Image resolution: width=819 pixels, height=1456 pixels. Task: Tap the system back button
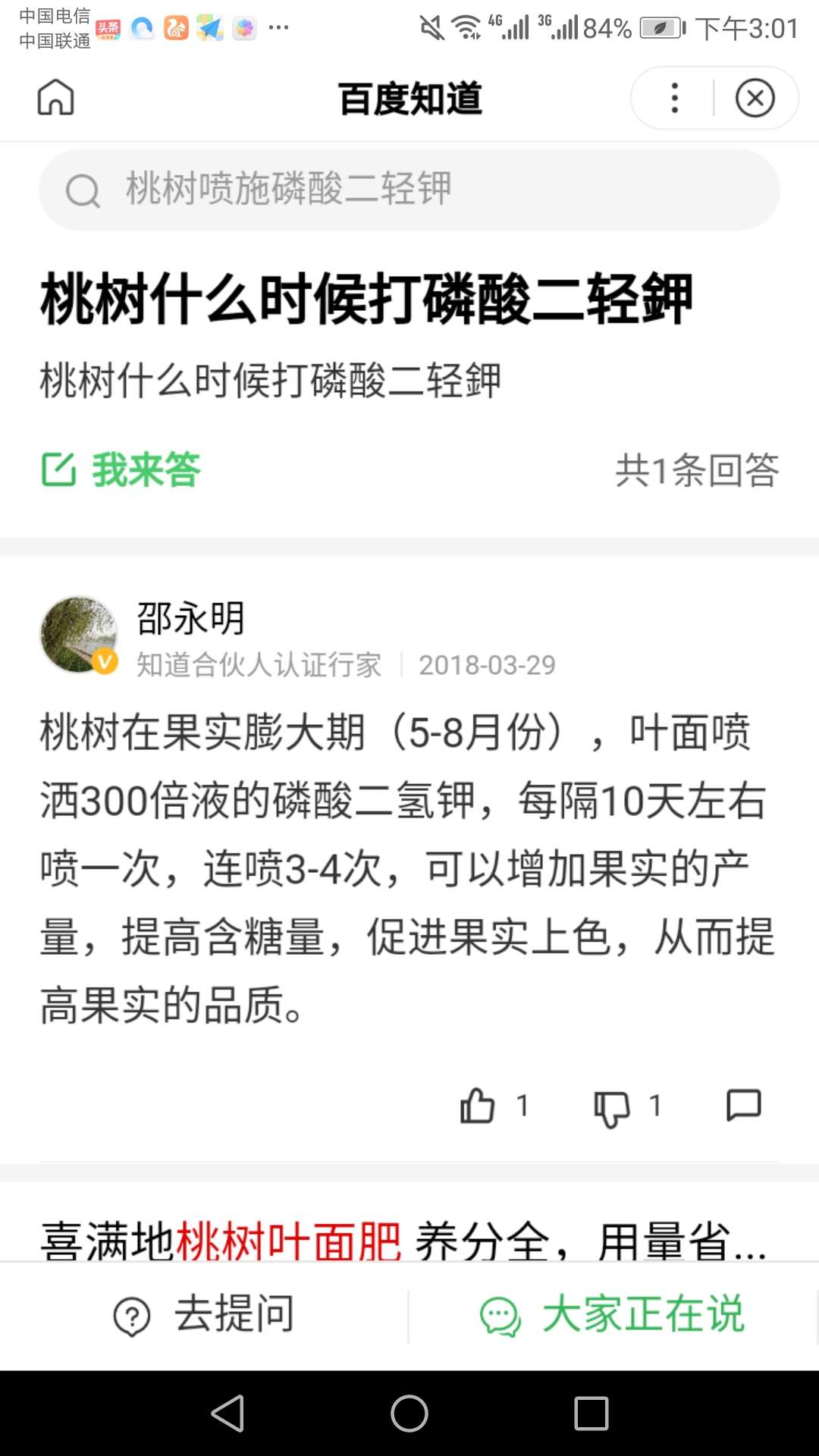coord(227,1414)
